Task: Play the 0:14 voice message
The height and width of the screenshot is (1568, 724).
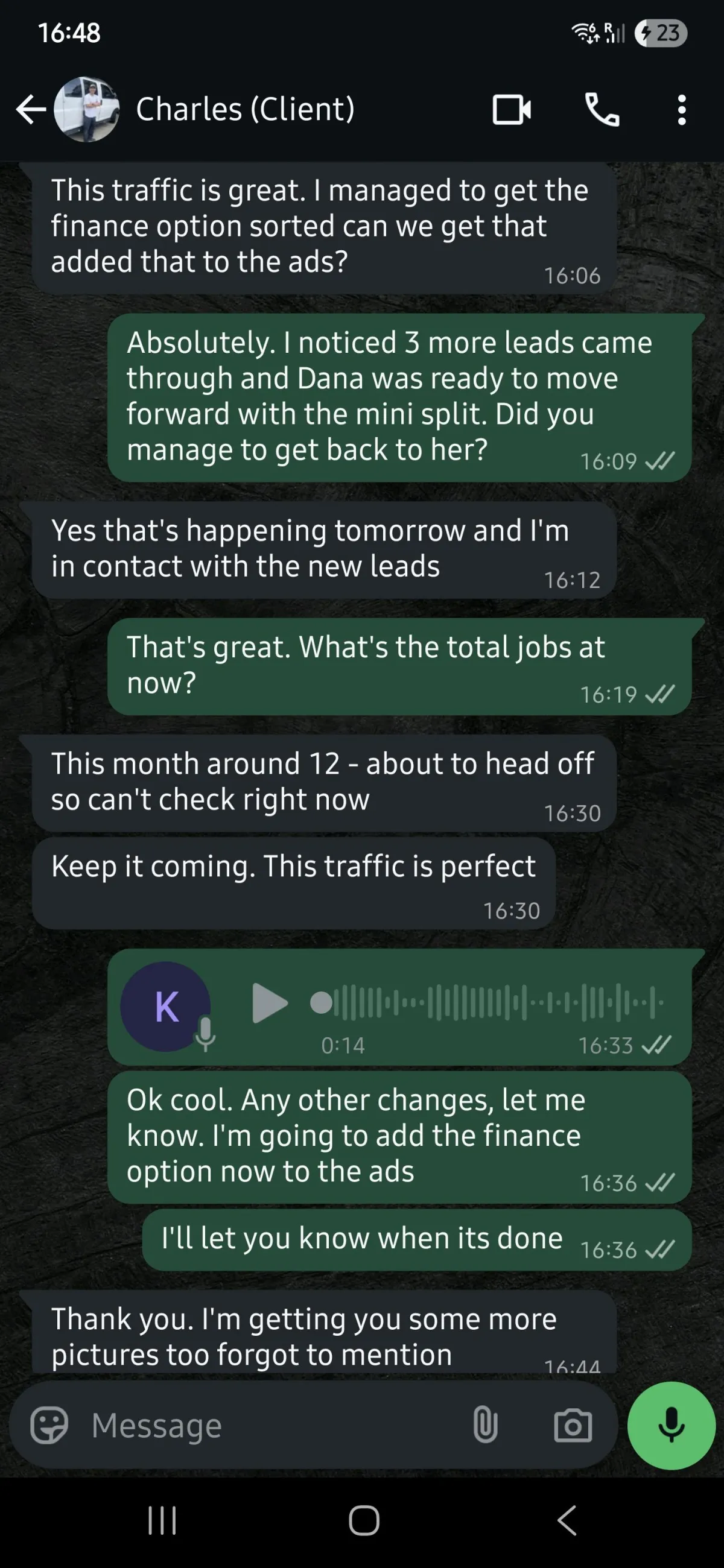Action: (x=270, y=1002)
